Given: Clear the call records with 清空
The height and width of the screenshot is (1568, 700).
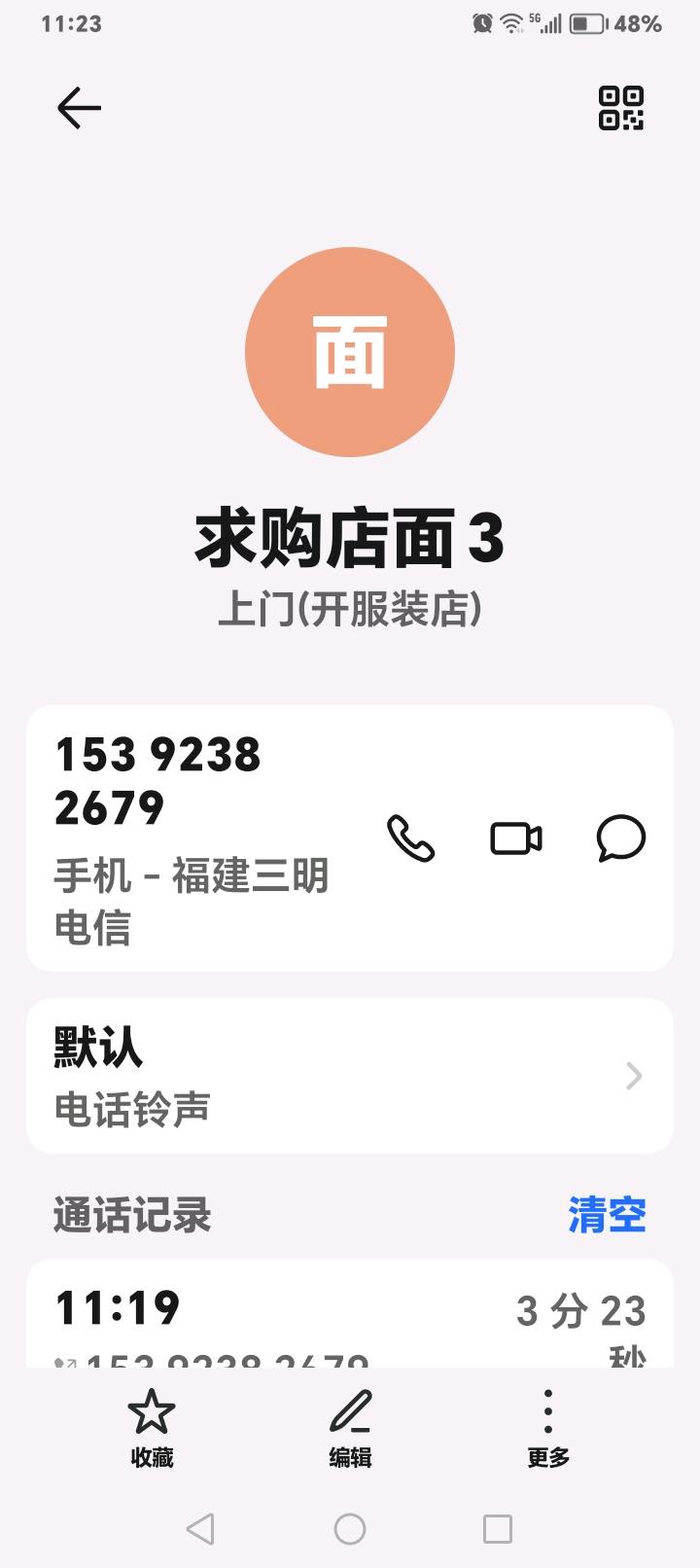Looking at the screenshot, I should [607, 1215].
